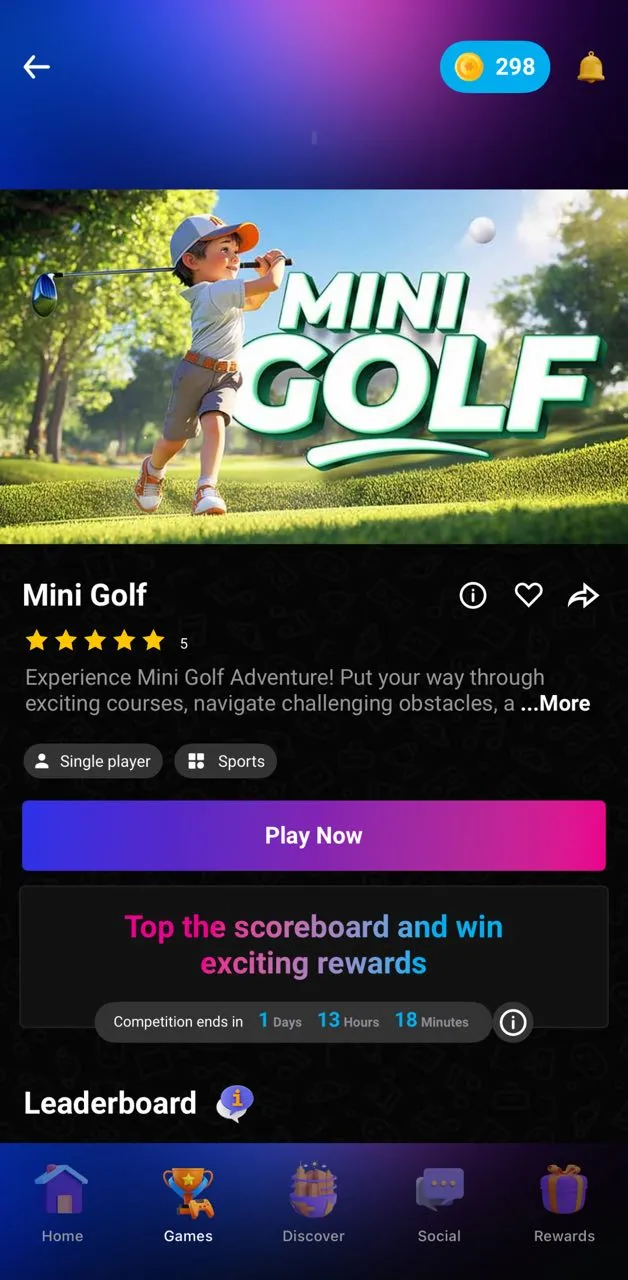
Task: Switch to the Discover tab
Action: click(313, 1205)
